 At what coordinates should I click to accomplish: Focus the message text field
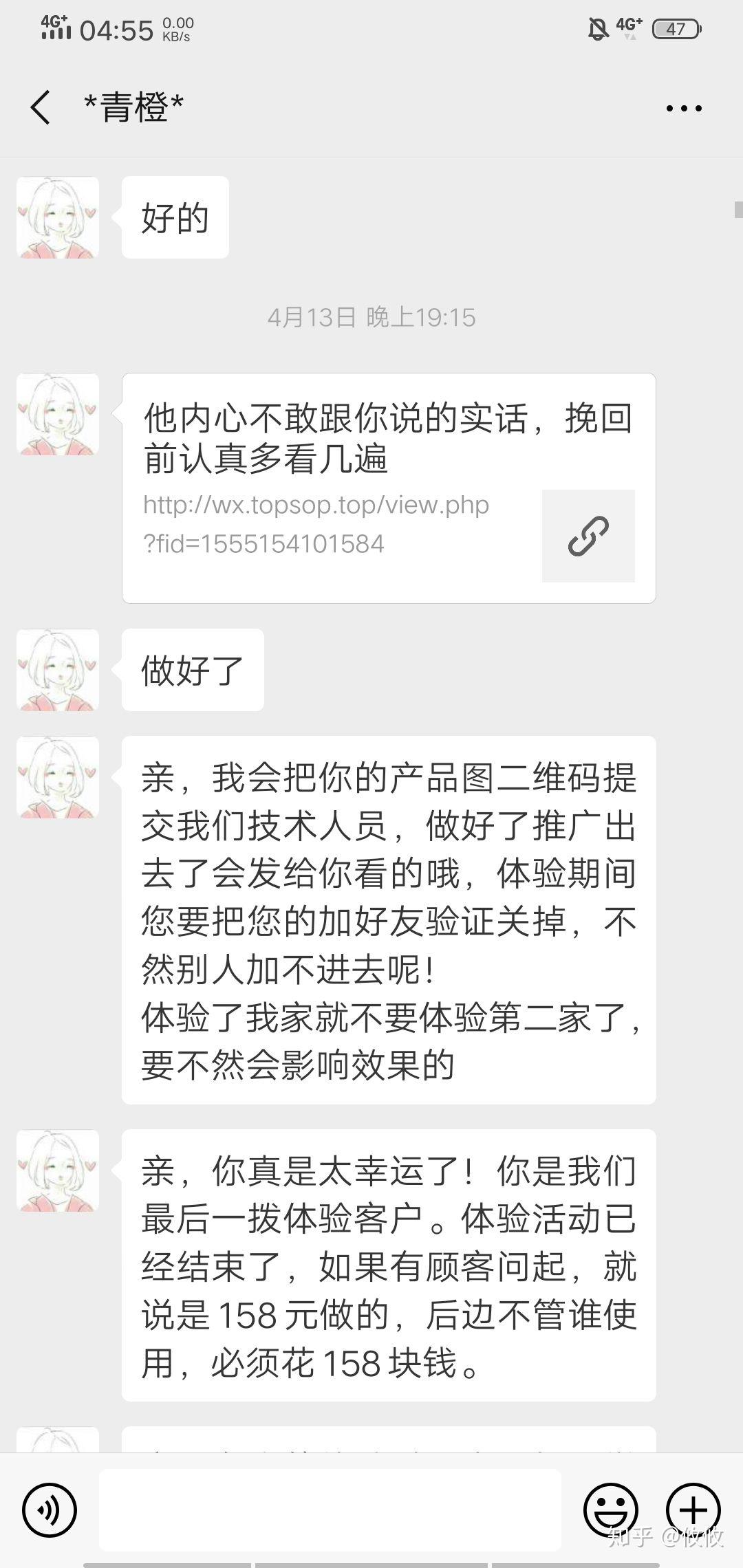coord(330,1510)
